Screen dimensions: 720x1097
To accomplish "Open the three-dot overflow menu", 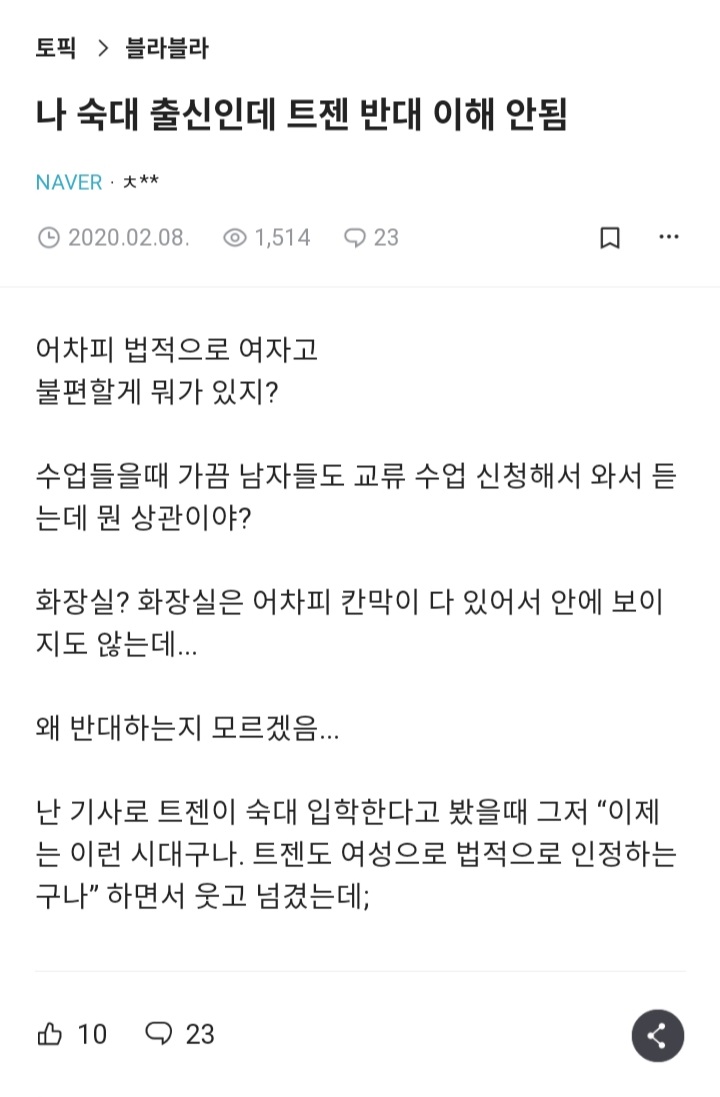I will pos(669,237).
